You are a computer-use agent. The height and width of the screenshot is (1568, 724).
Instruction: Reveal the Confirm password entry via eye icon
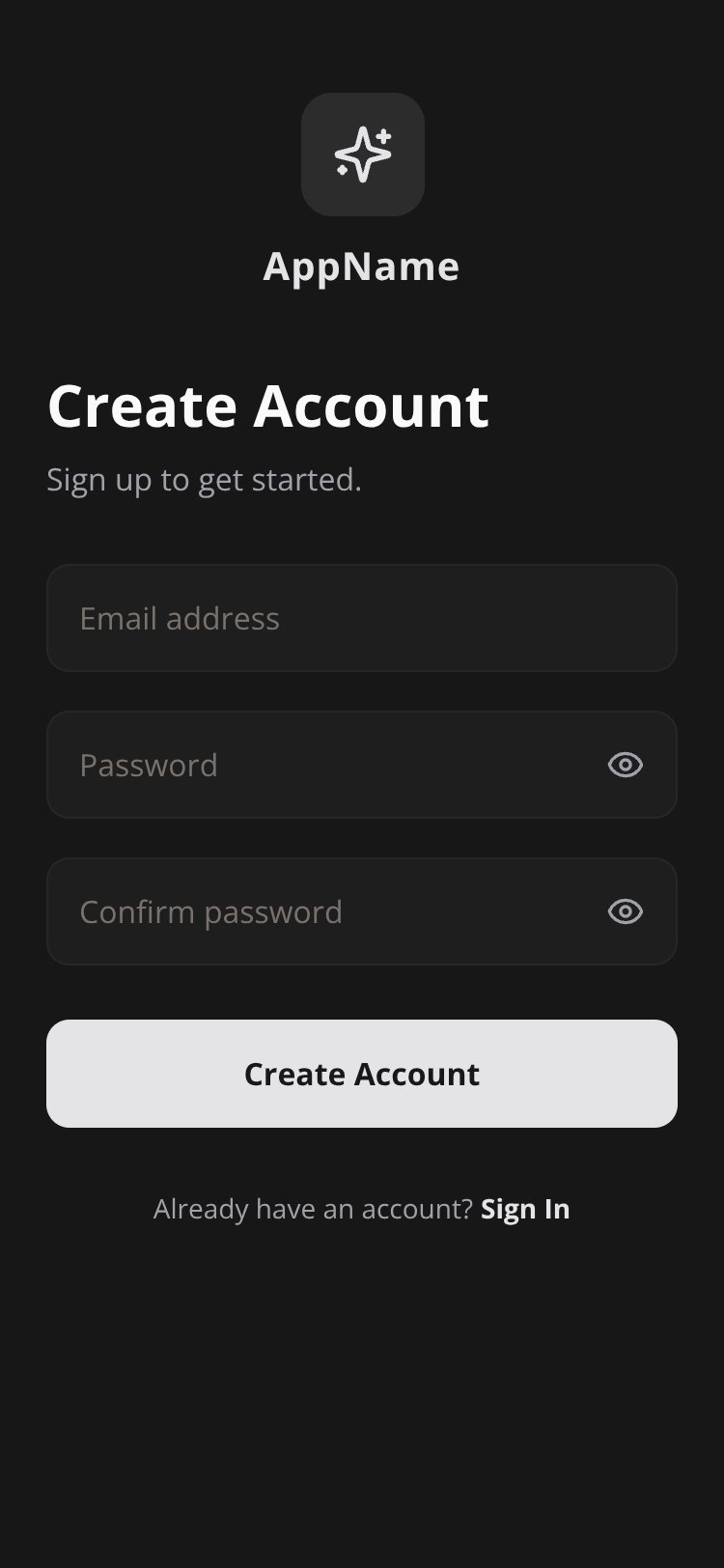tap(626, 911)
